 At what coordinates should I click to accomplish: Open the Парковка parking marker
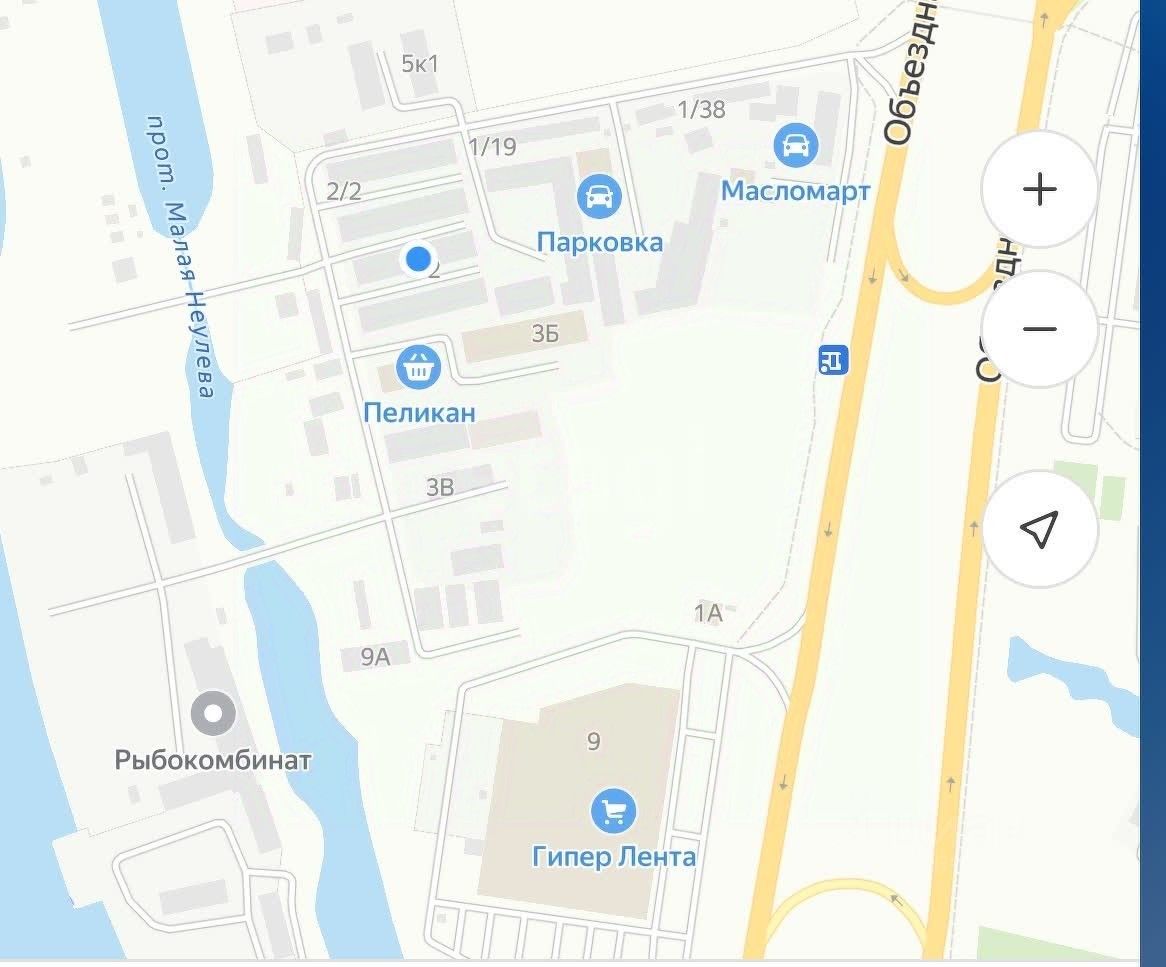pos(598,196)
